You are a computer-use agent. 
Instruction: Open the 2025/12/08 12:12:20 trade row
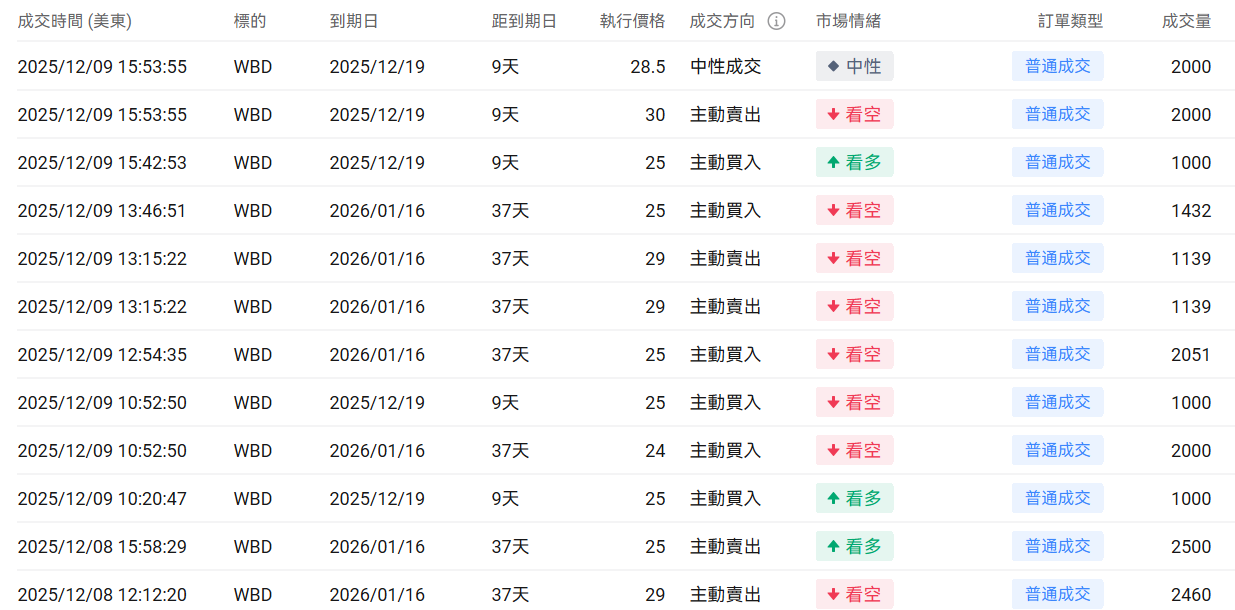(102, 595)
